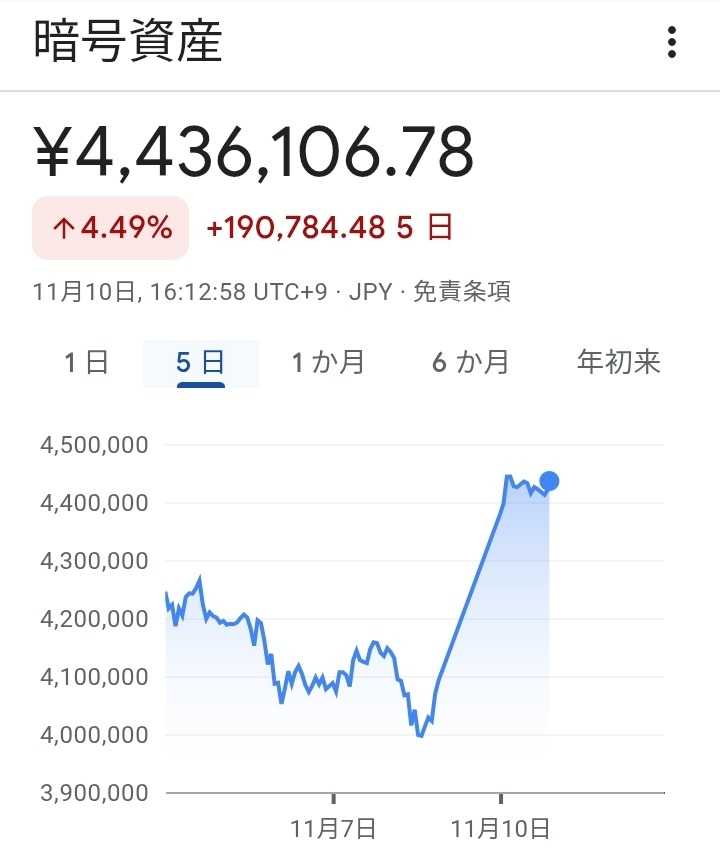Switch to the 1日 time range
The image size is (720, 856).
(x=86, y=362)
